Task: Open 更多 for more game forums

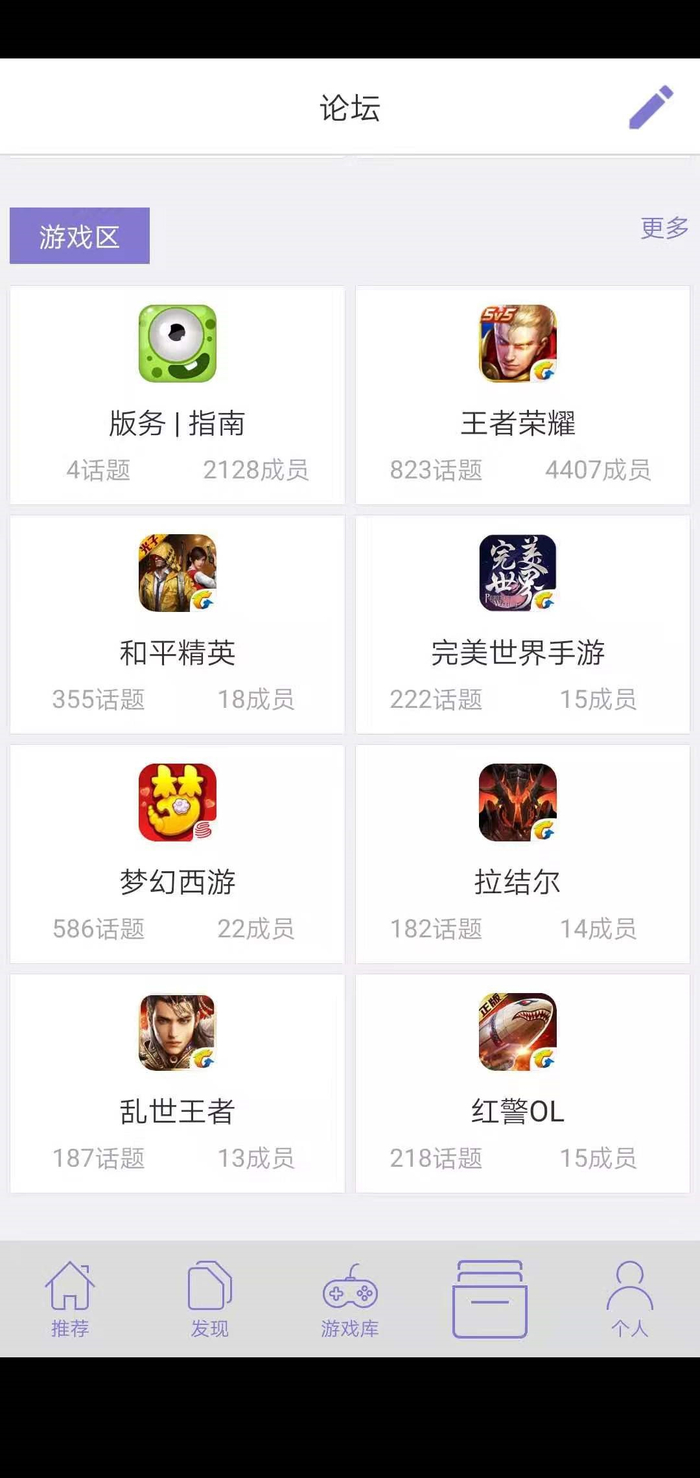Action: [x=665, y=228]
